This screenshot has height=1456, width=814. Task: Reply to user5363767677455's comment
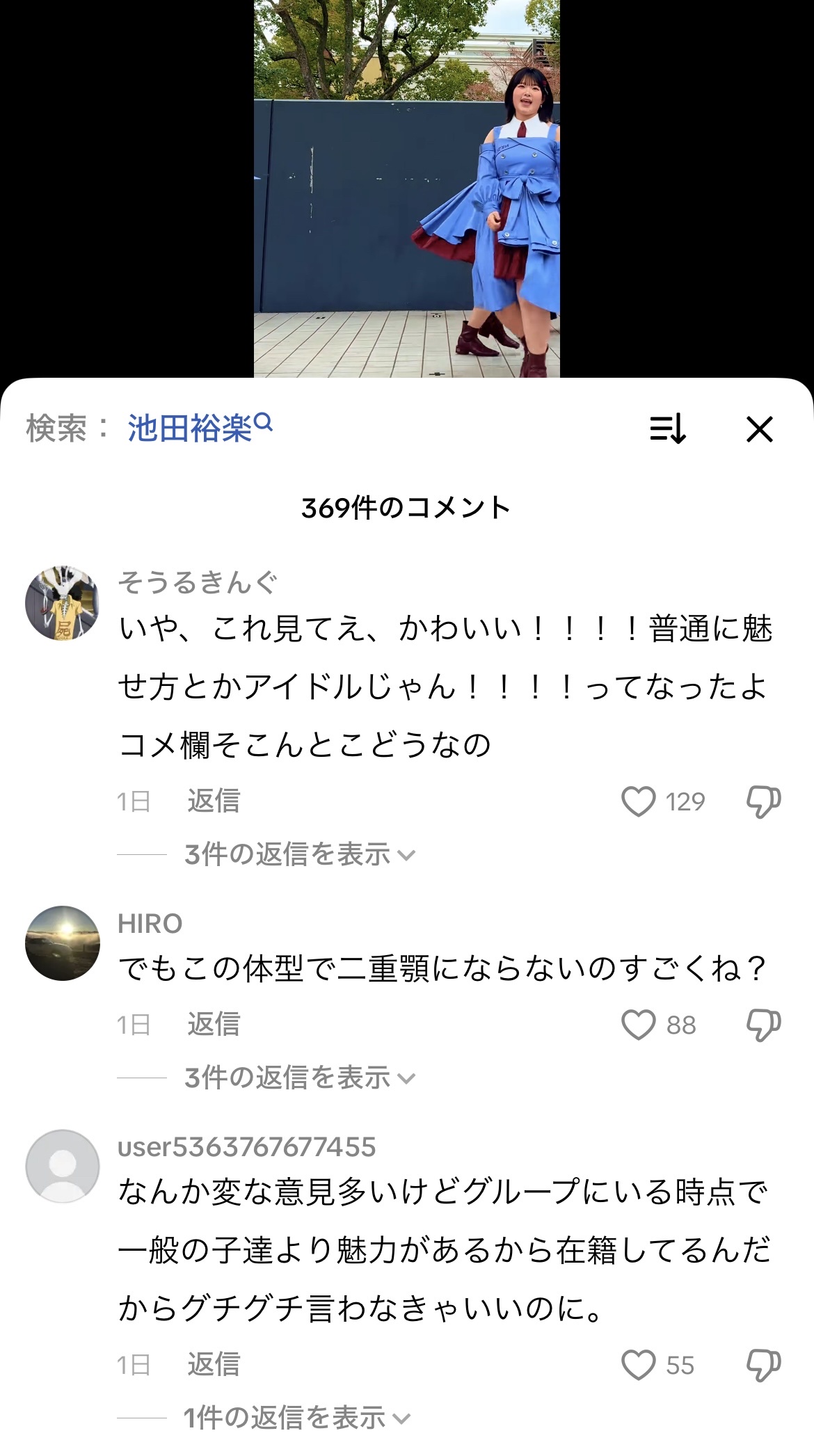(214, 1365)
